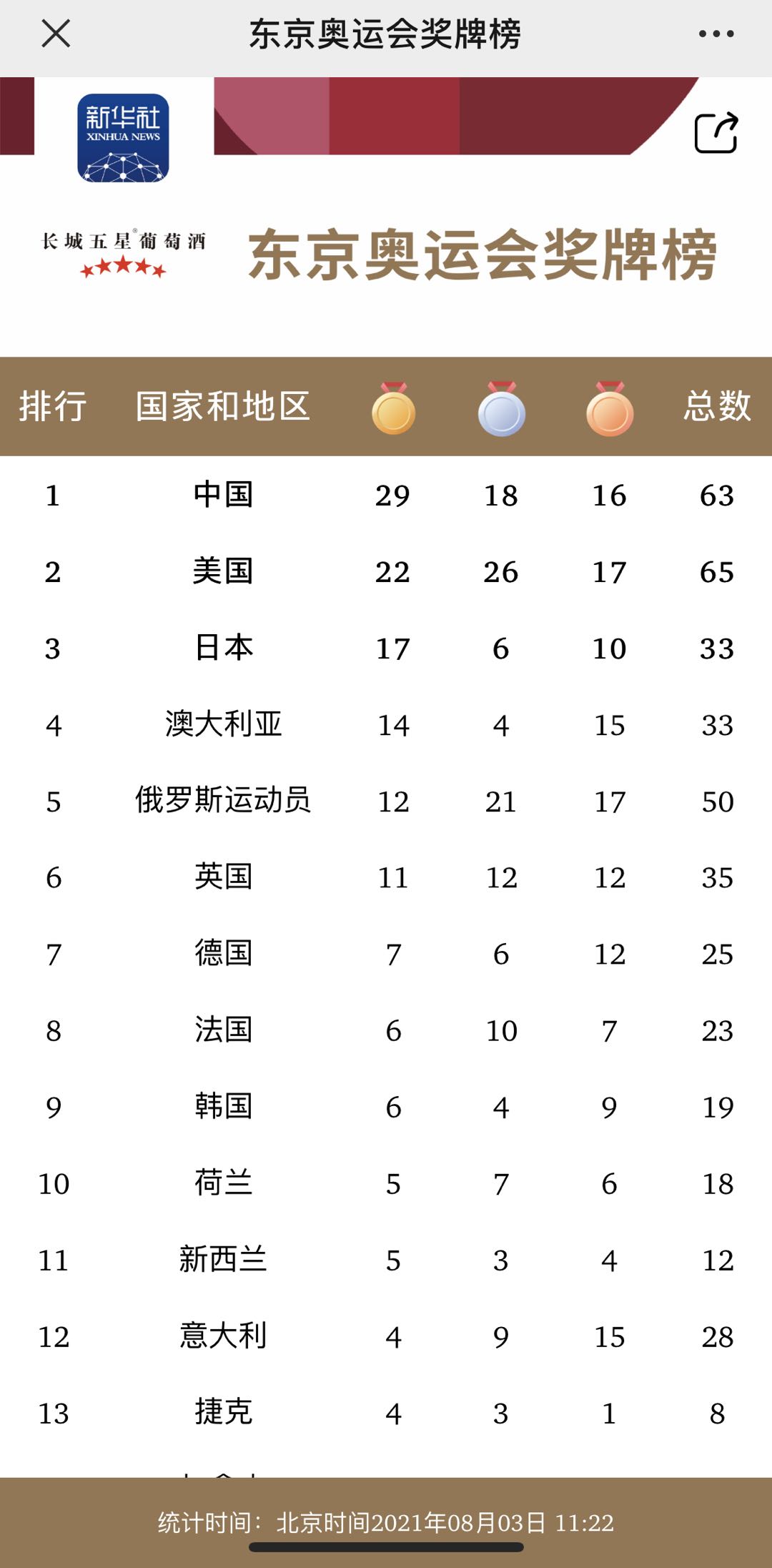Close the medal table page

coord(56,34)
